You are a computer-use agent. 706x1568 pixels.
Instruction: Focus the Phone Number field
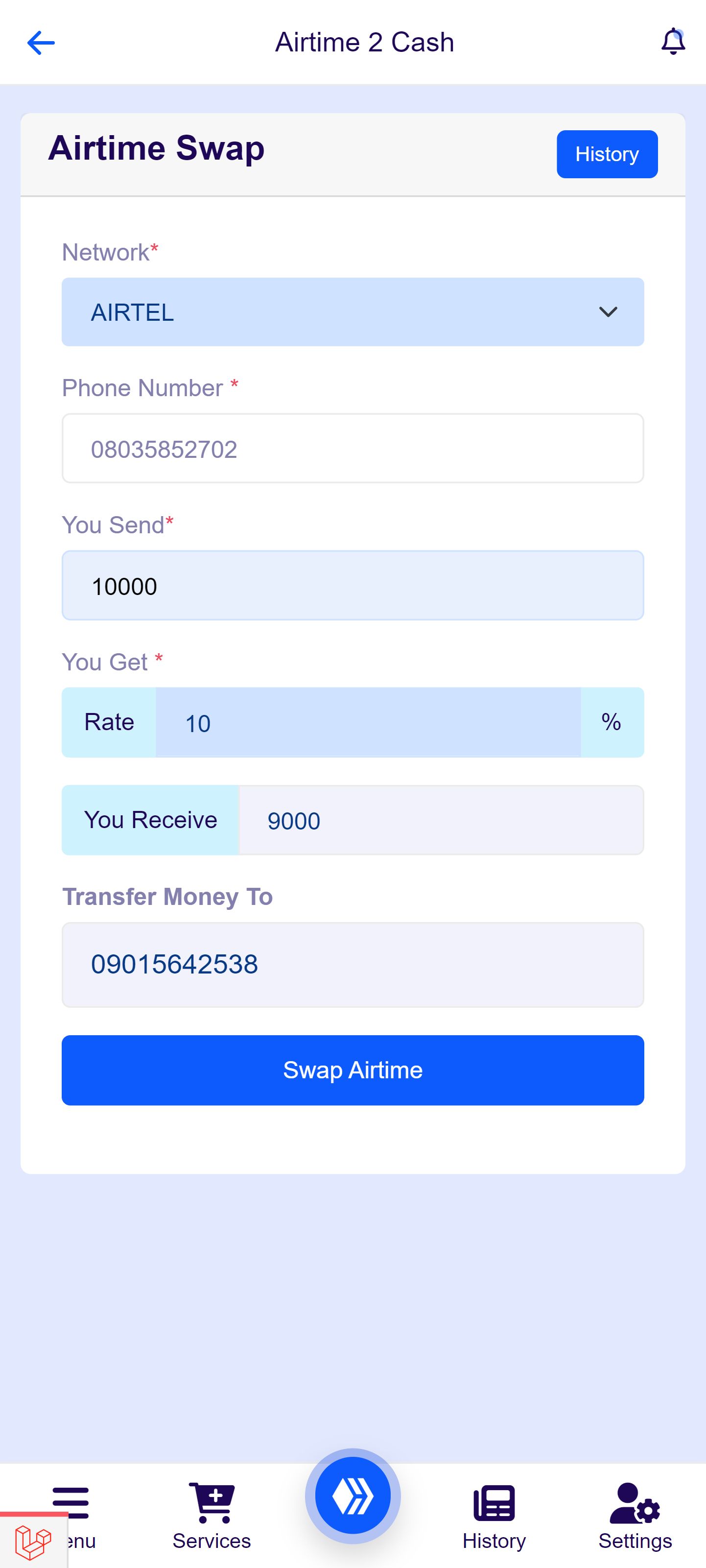[x=353, y=449]
